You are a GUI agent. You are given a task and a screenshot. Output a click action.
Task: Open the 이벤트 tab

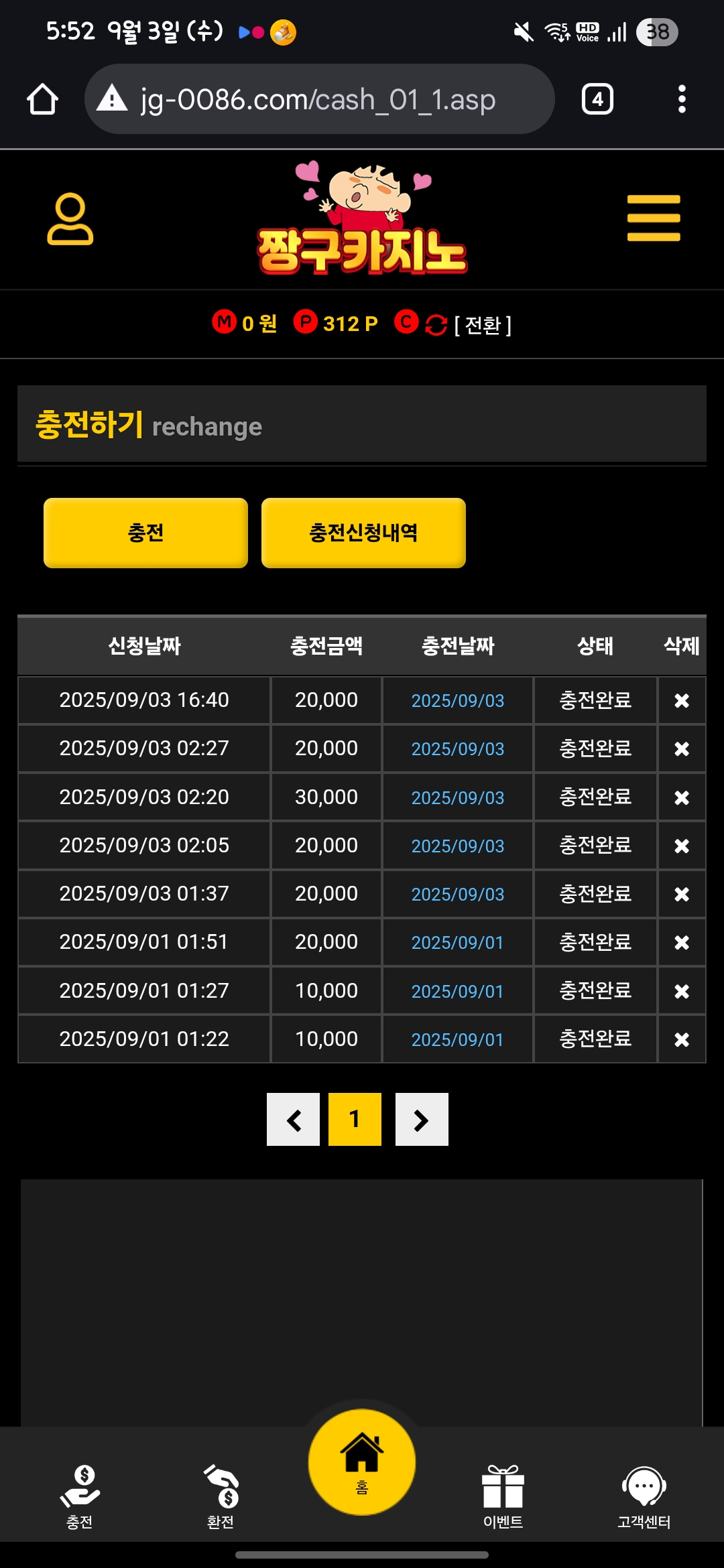[503, 1496]
